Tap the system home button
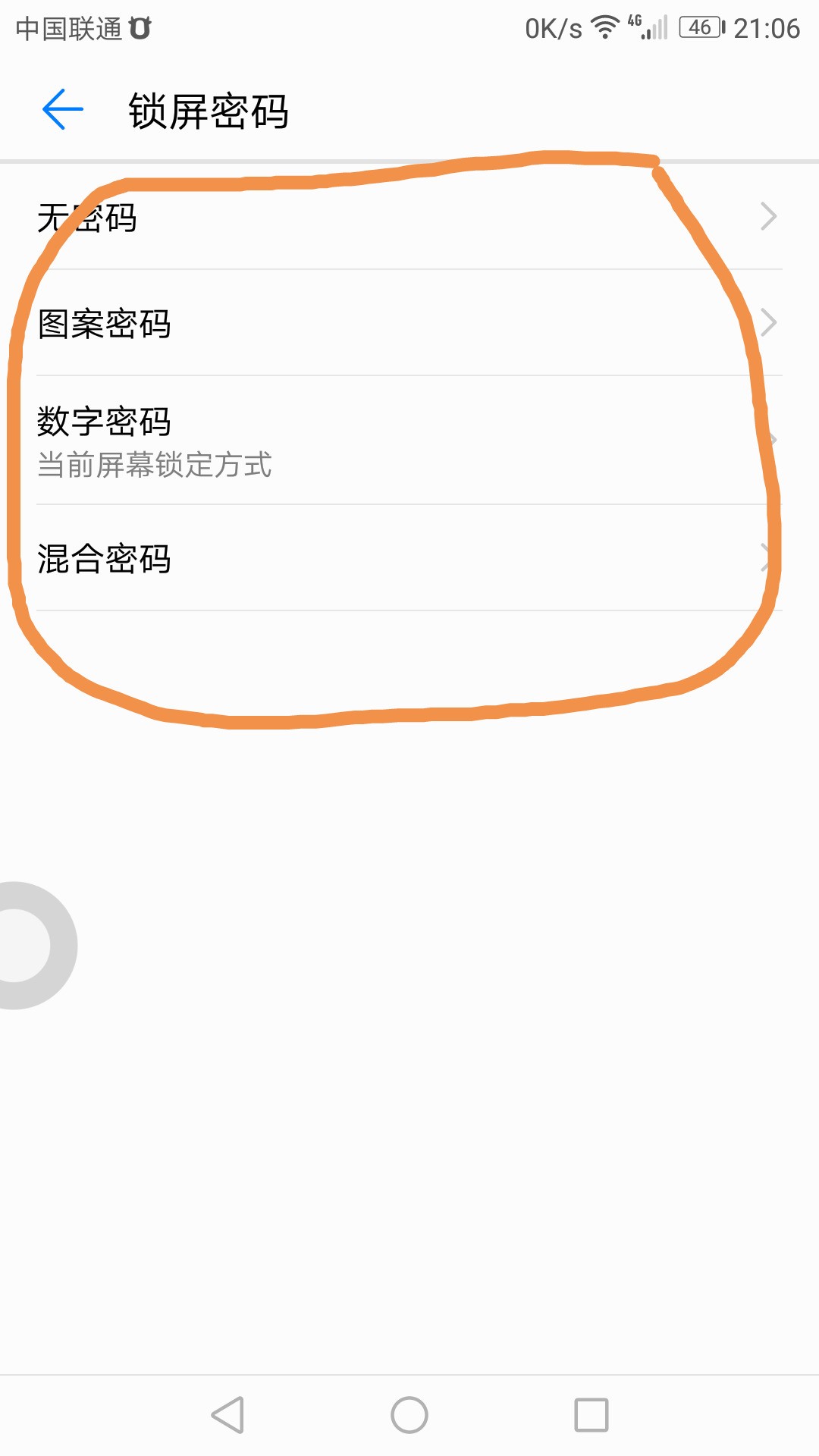 (x=409, y=1415)
